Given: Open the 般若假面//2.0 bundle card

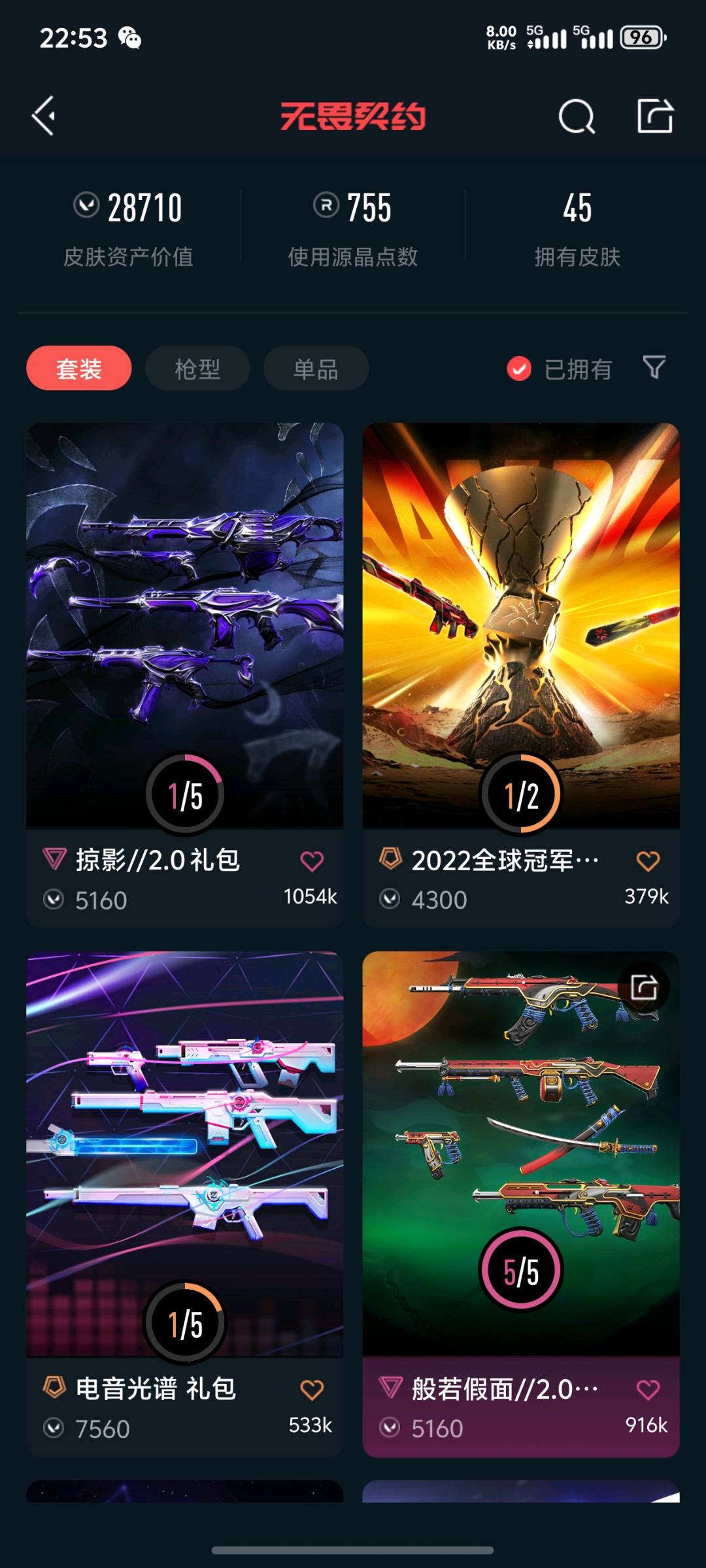Looking at the screenshot, I should point(521,1203).
